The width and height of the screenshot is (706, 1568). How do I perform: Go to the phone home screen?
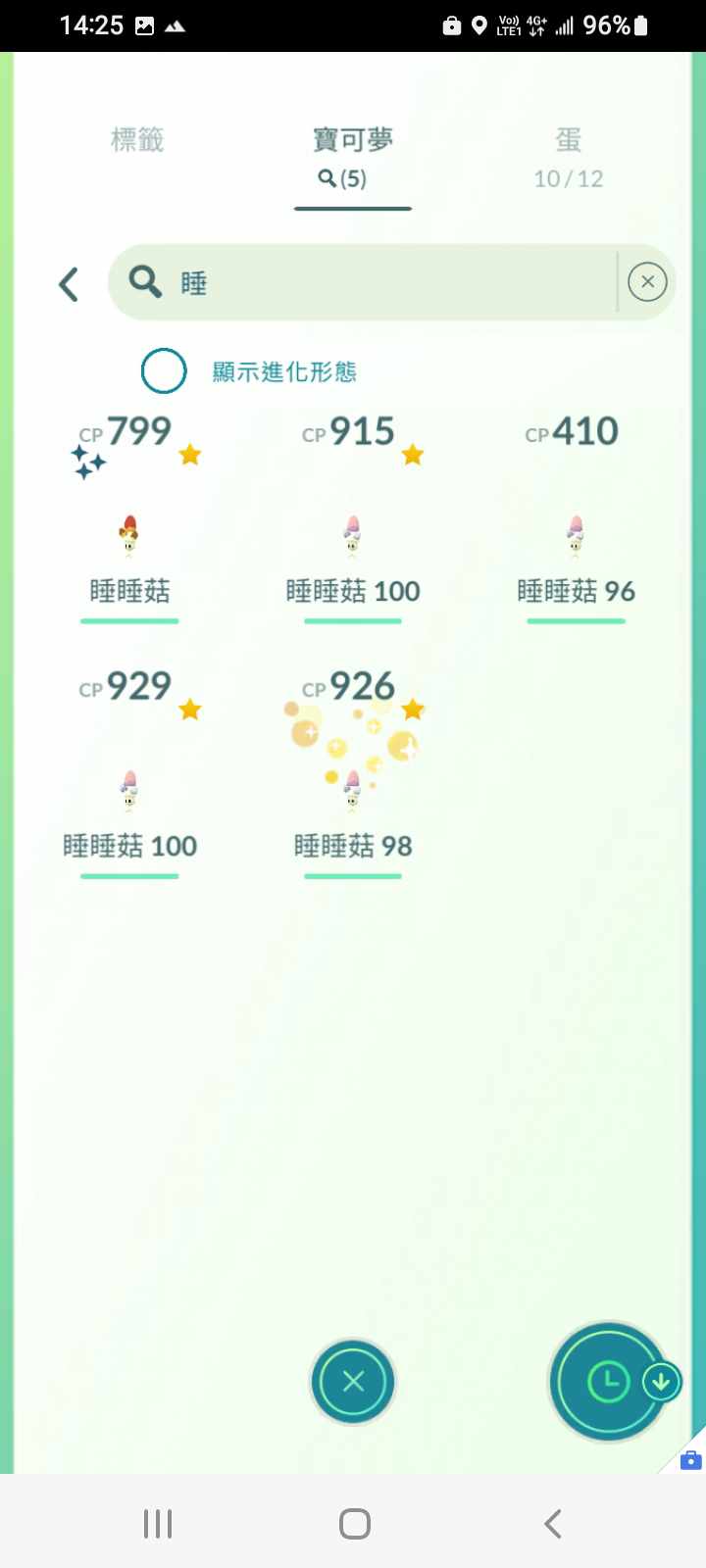pyautogui.click(x=354, y=1524)
